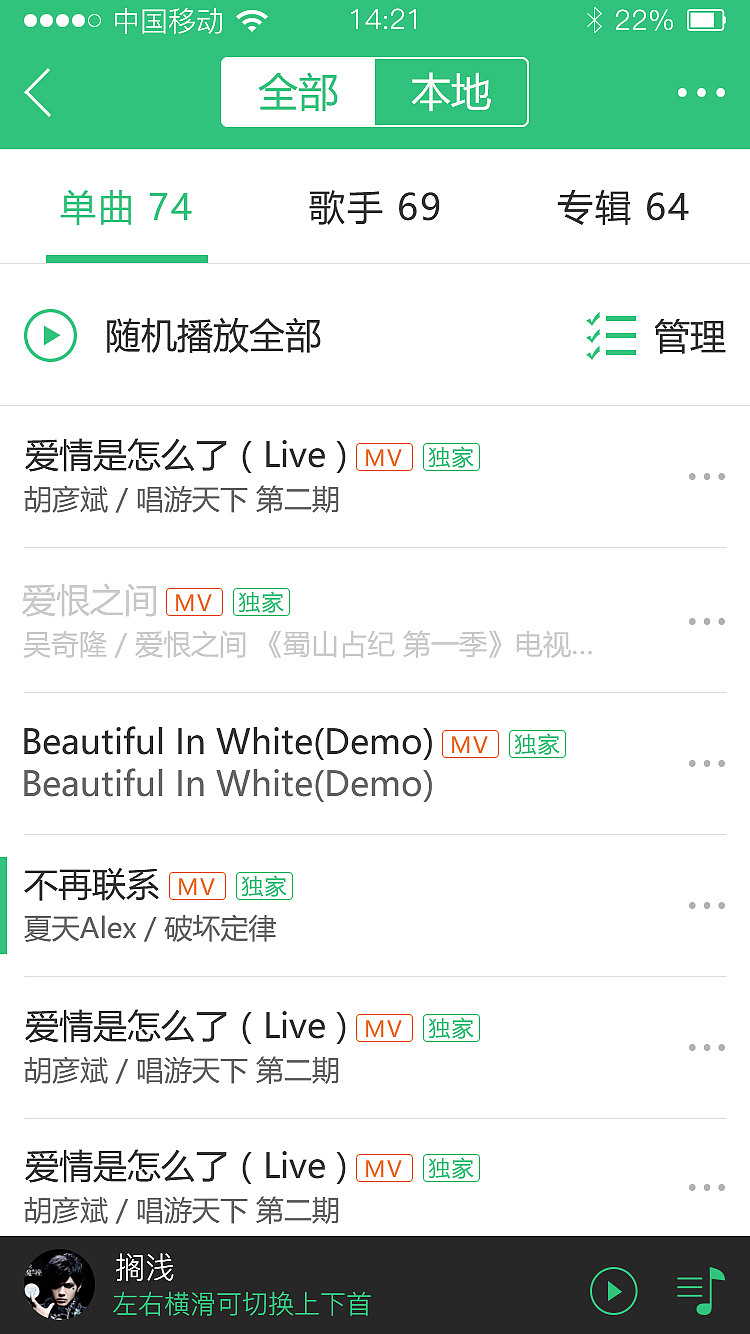Tap the music note playlist icon in mini player
750x1334 pixels.
700,1290
